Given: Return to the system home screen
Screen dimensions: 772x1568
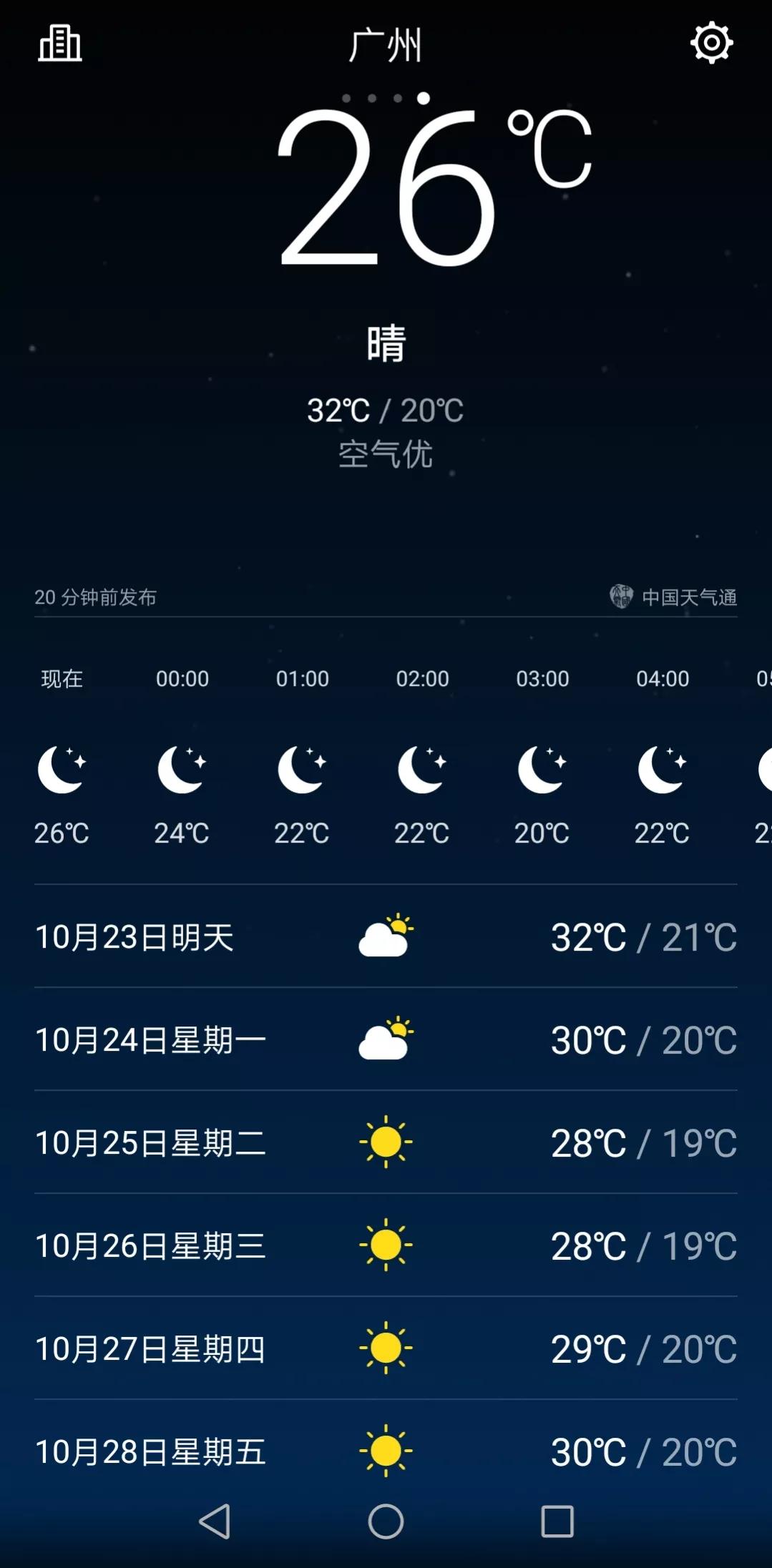Looking at the screenshot, I should click(x=386, y=1521).
